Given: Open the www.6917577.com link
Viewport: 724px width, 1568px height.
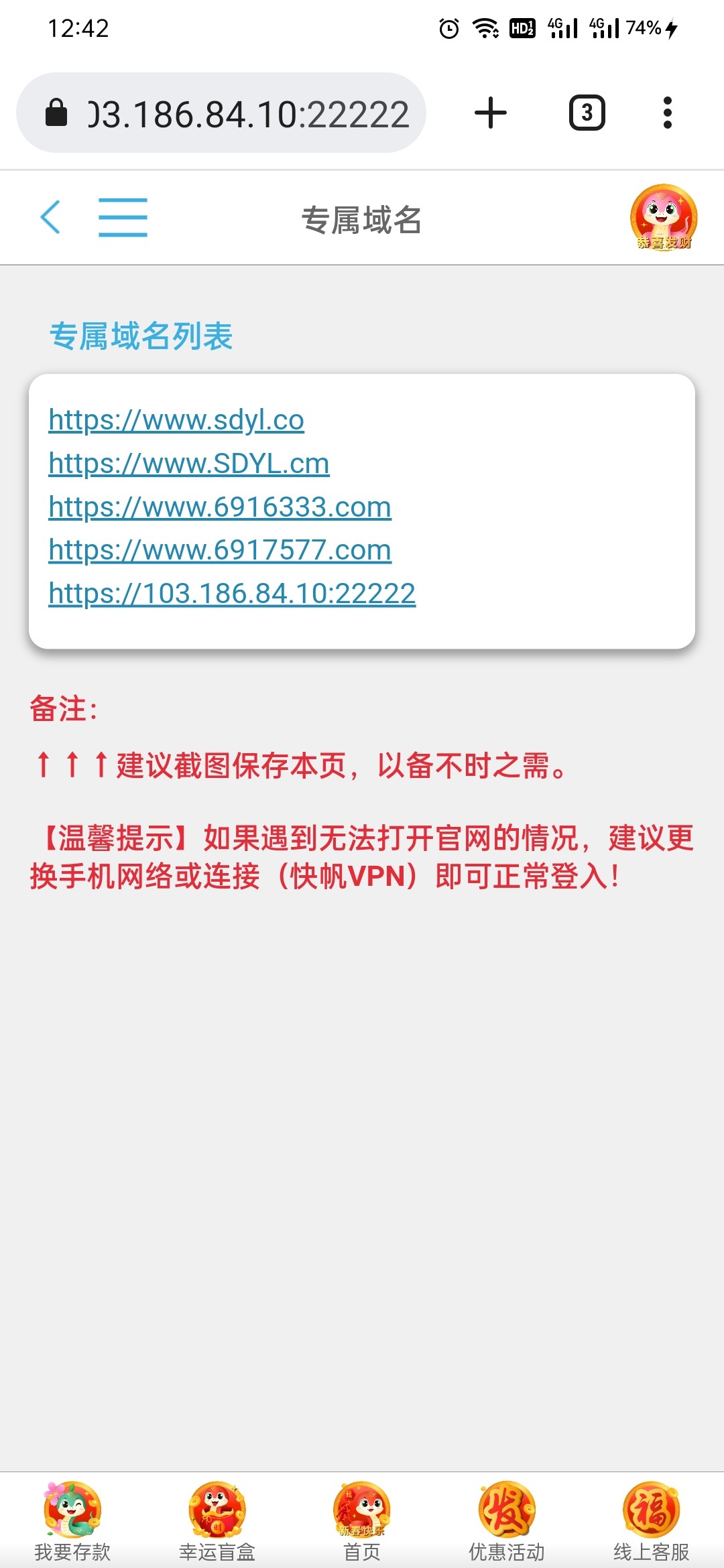Looking at the screenshot, I should [220, 550].
